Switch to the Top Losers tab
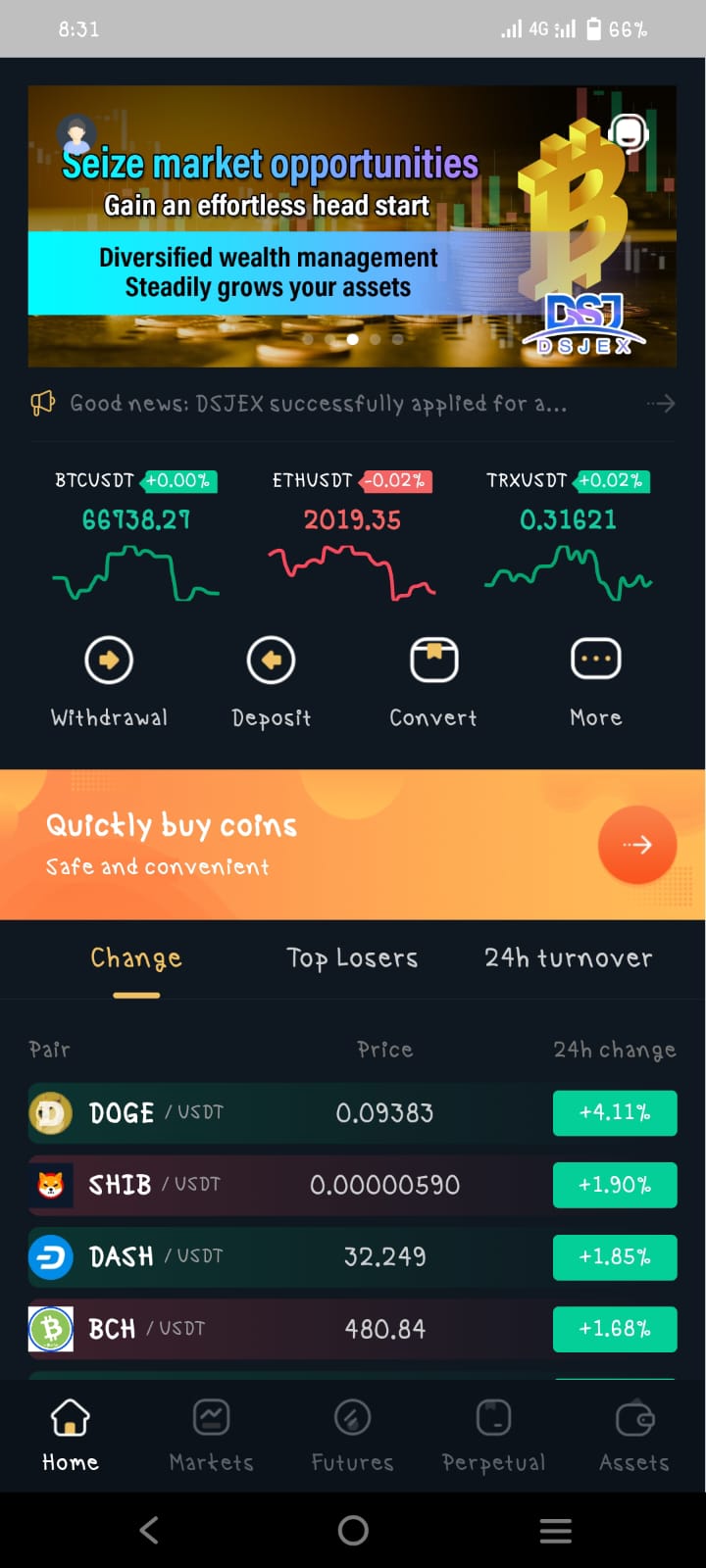The image size is (706, 1568). click(352, 958)
